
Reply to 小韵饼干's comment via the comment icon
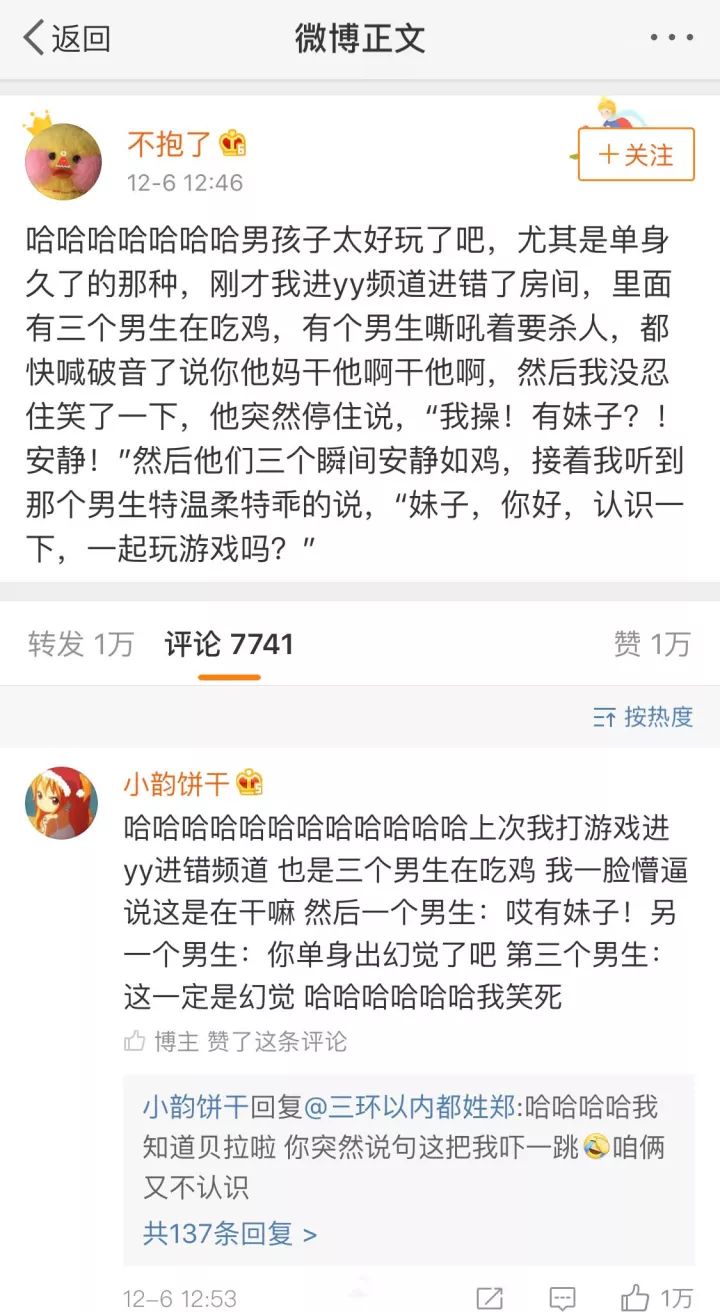(x=564, y=1298)
